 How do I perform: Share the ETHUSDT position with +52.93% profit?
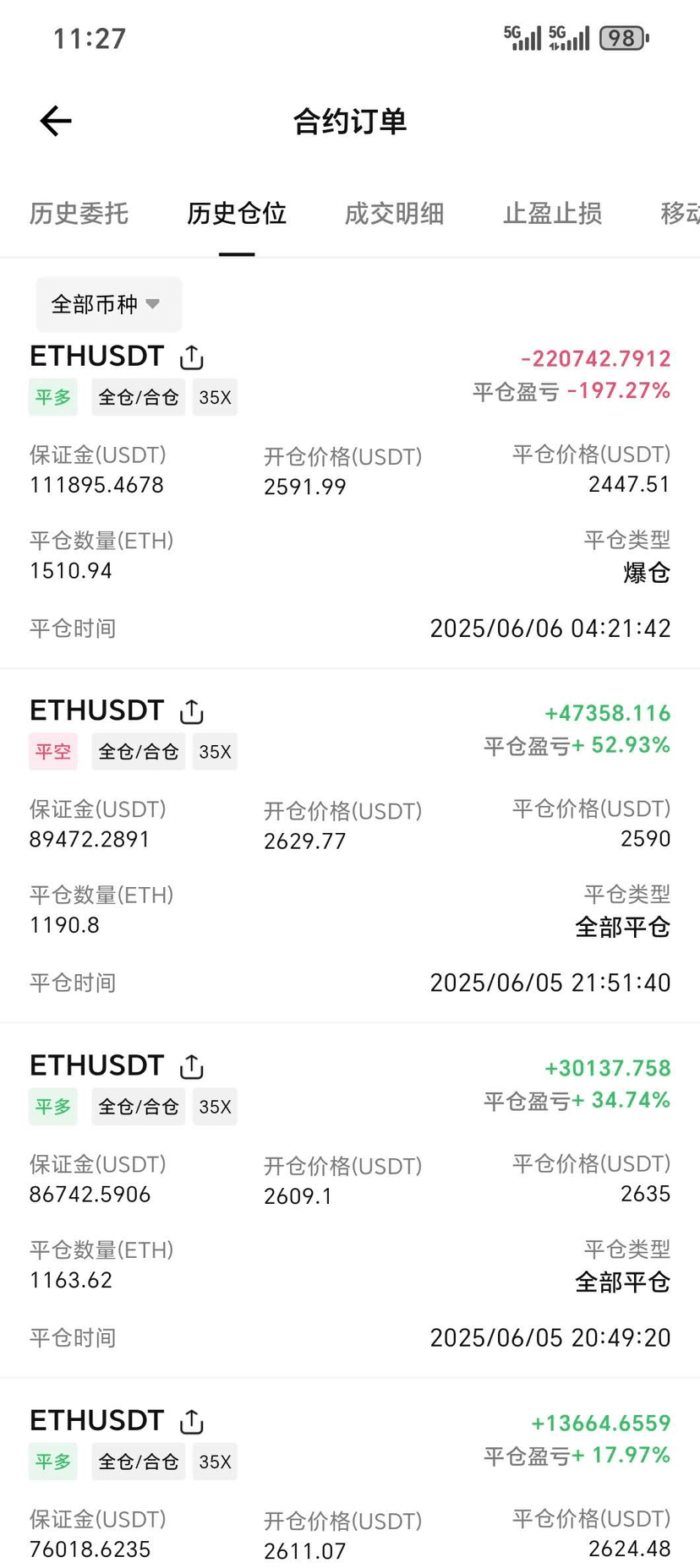192,712
